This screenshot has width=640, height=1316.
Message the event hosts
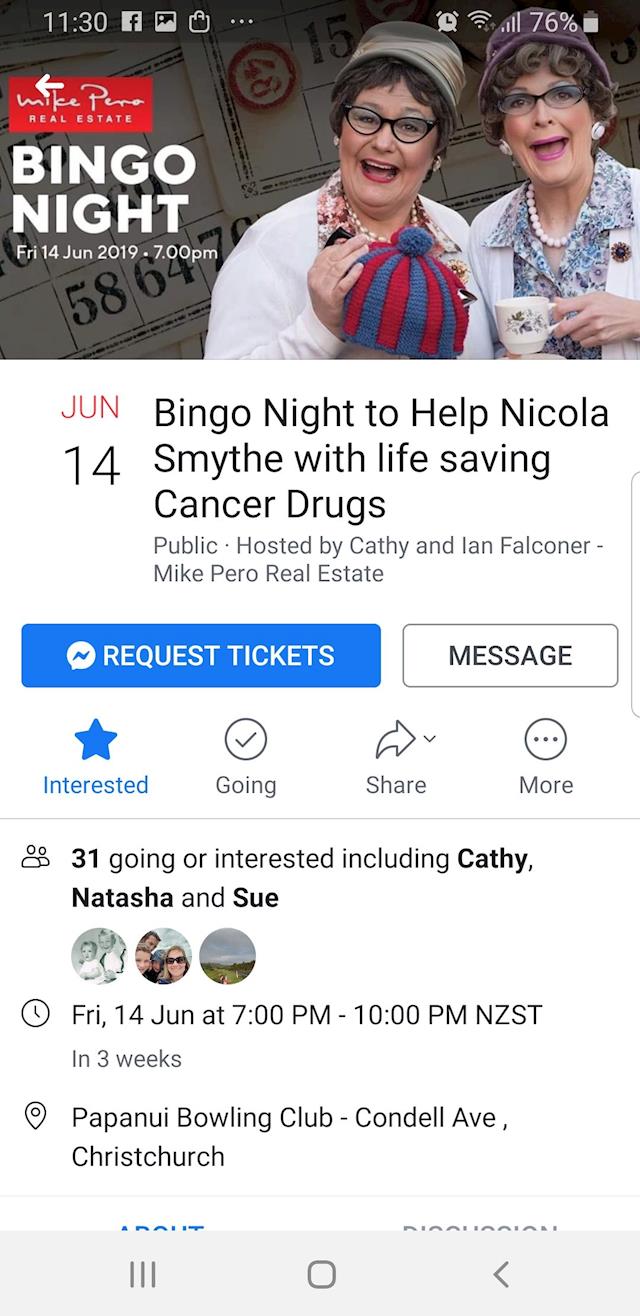tap(510, 656)
